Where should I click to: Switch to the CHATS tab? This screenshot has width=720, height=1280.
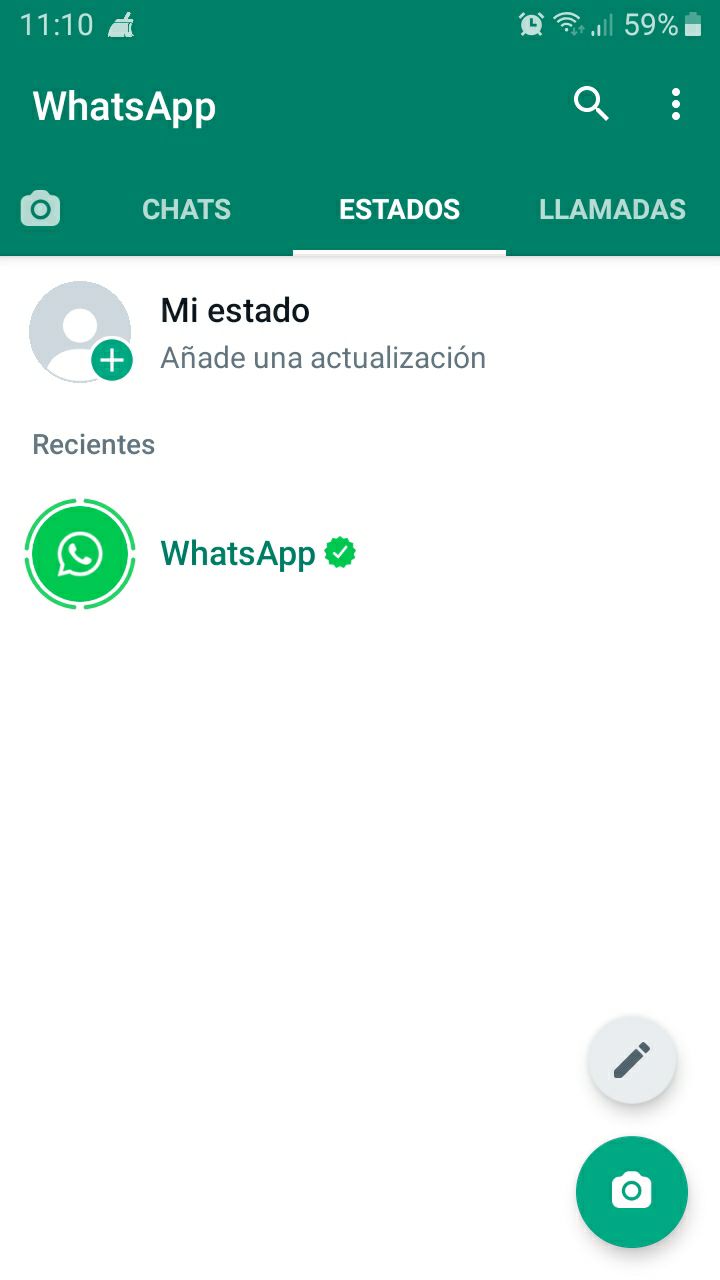pyautogui.click(x=186, y=209)
